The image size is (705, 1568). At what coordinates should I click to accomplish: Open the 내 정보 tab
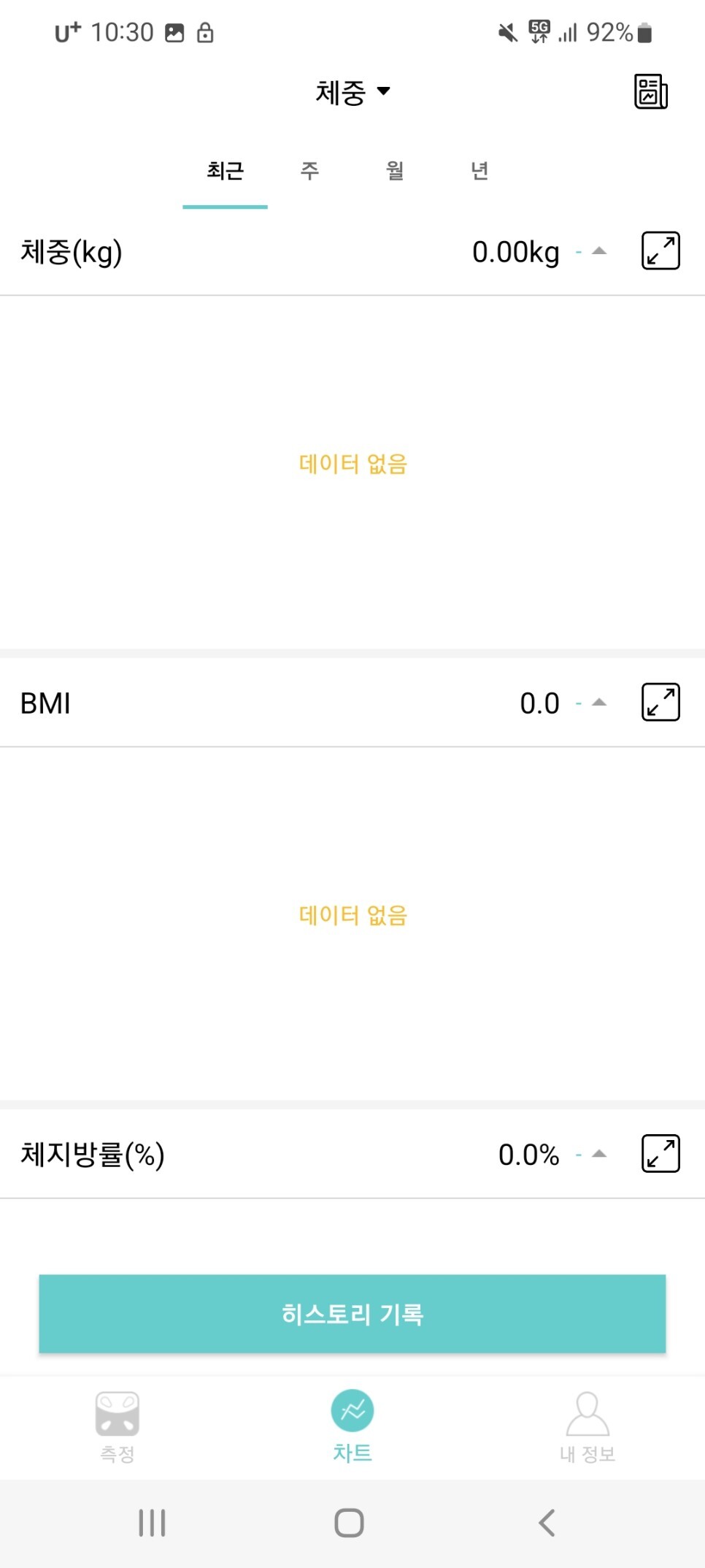pos(587,1428)
